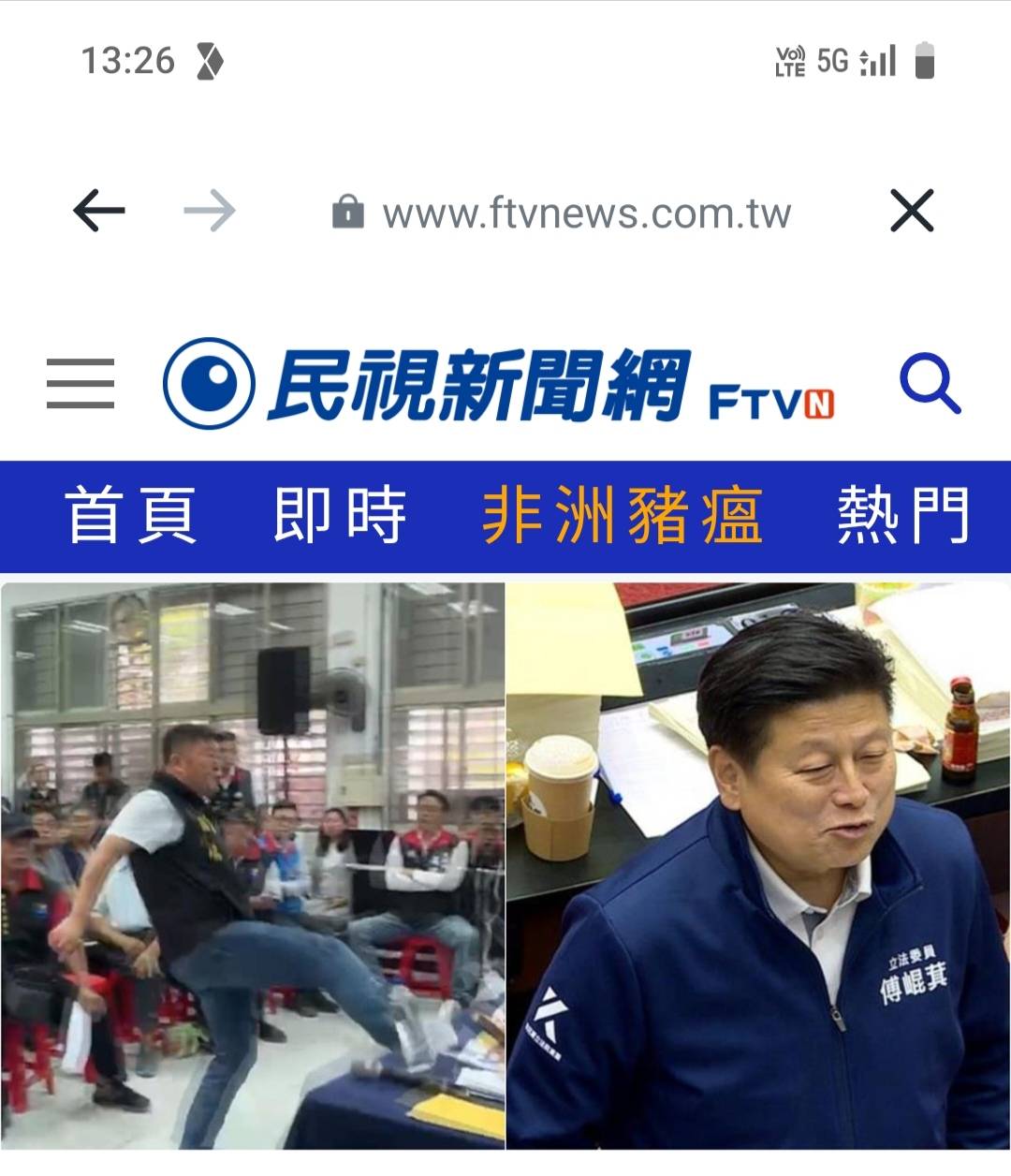The image size is (1011, 1176).
Task: Tap the ftvnews.com.tw address bar
Action: [585, 213]
